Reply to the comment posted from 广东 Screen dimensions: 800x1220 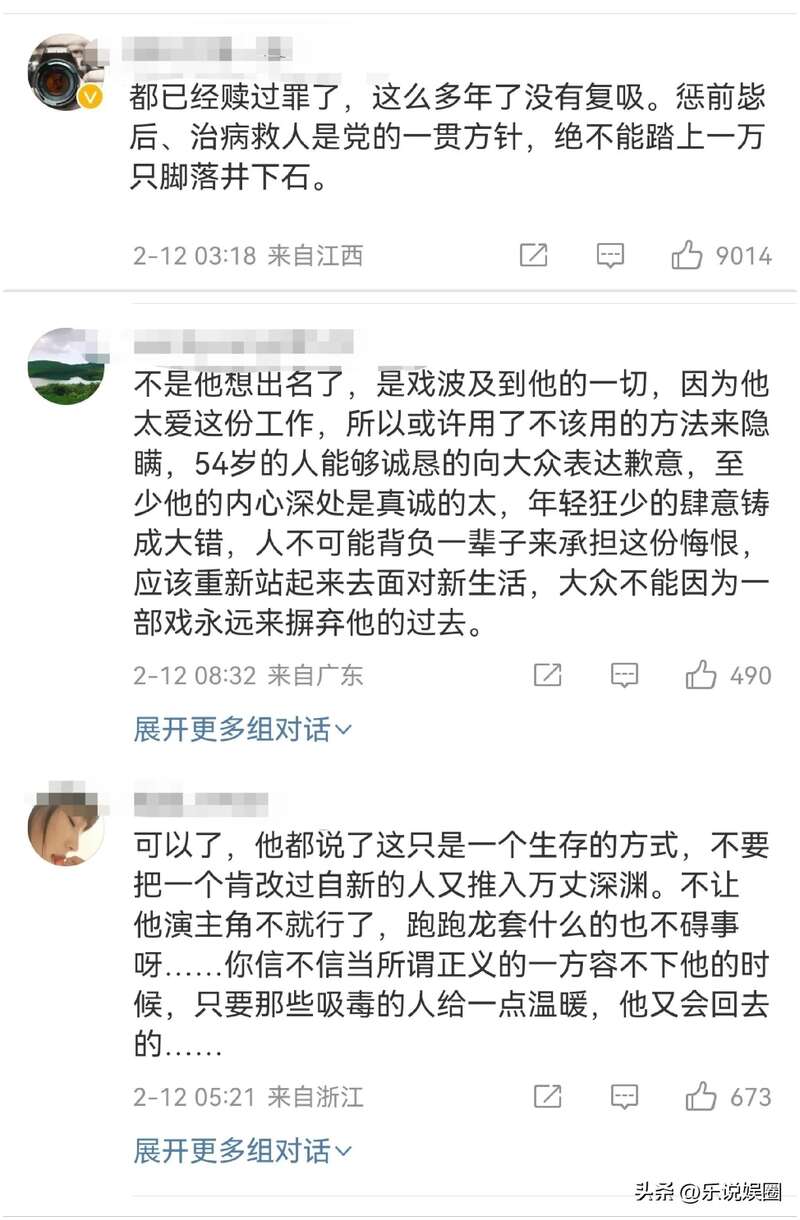(x=624, y=675)
